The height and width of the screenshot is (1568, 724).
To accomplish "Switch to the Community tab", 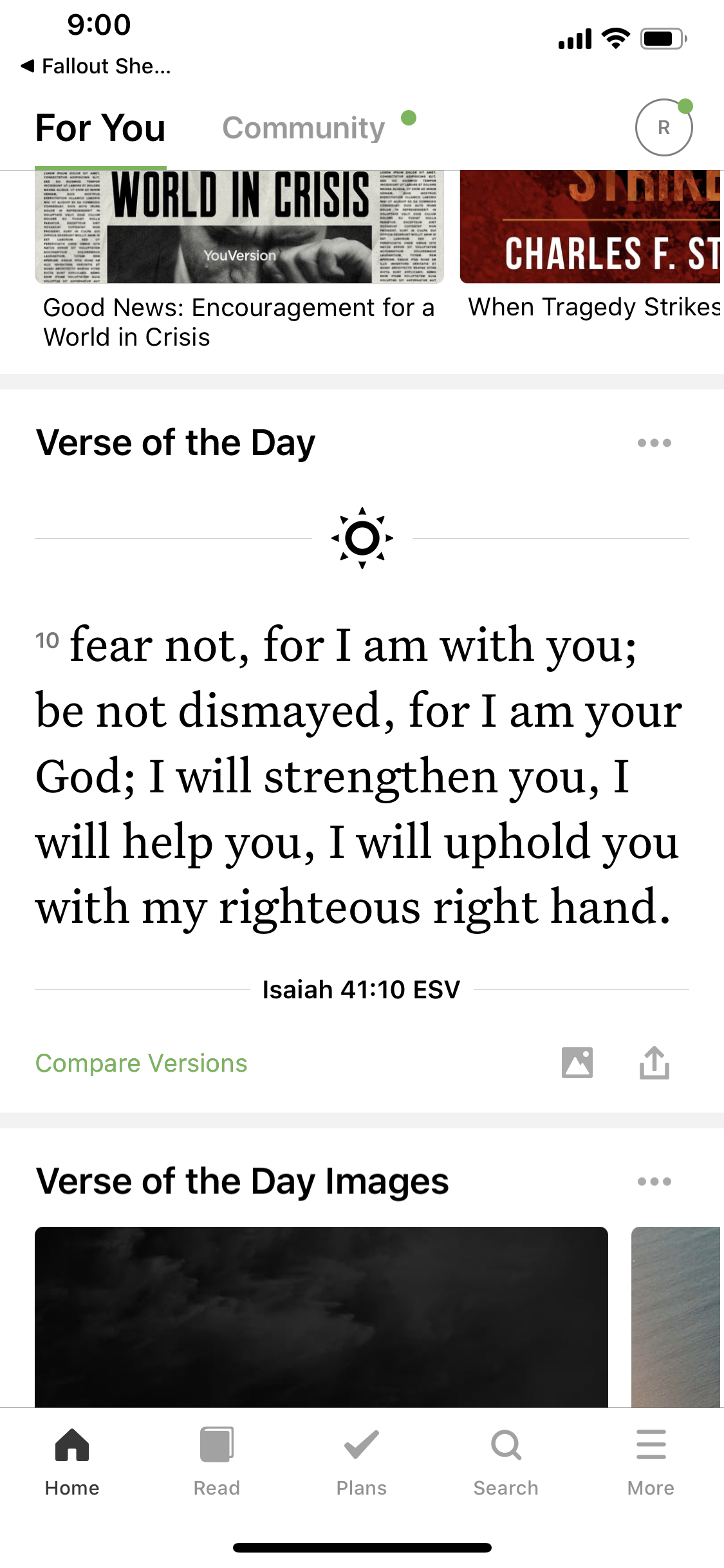I will (304, 128).
